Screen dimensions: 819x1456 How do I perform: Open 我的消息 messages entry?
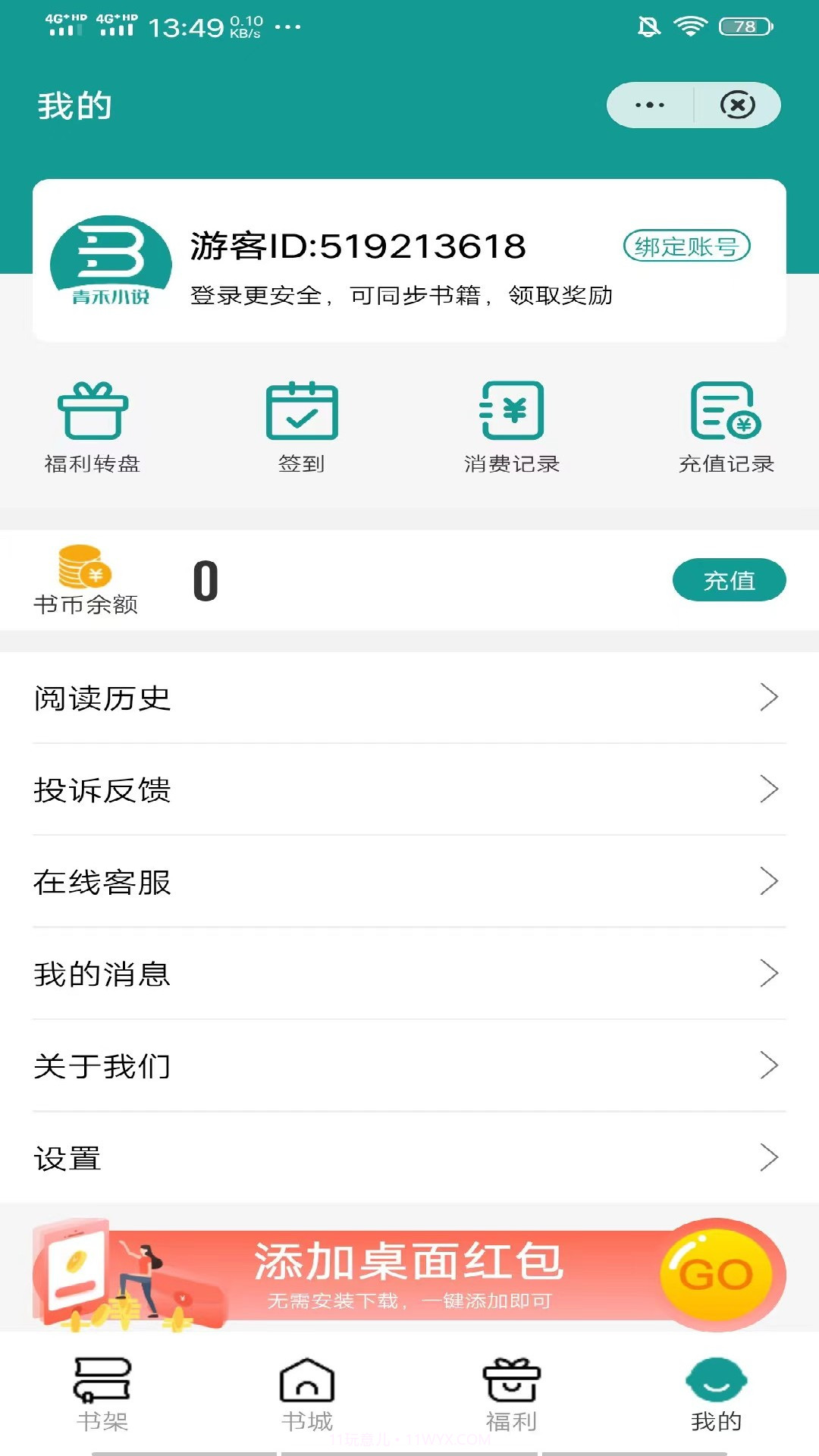(102, 974)
